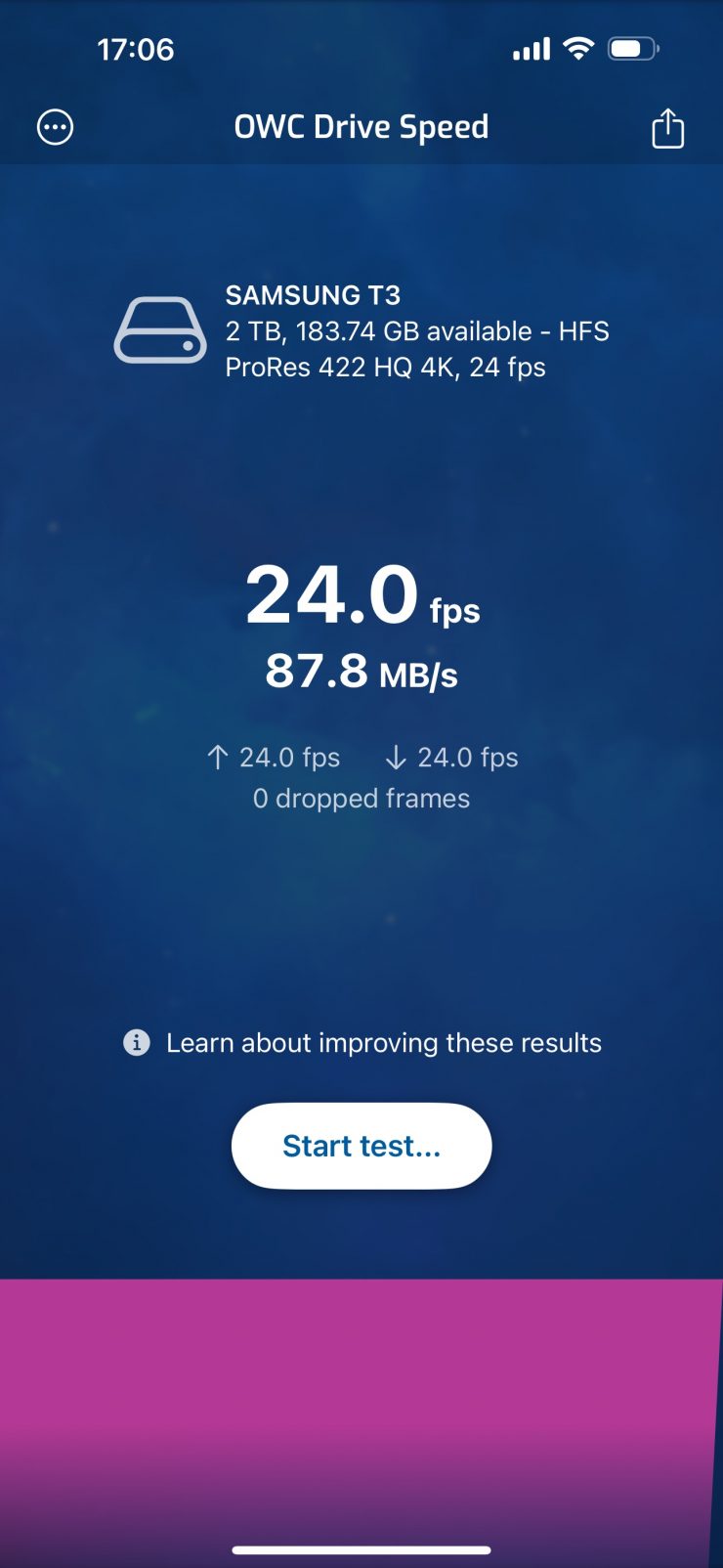Viewport: 723px width, 1568px height.
Task: Tap the Start test button
Action: (x=361, y=1146)
